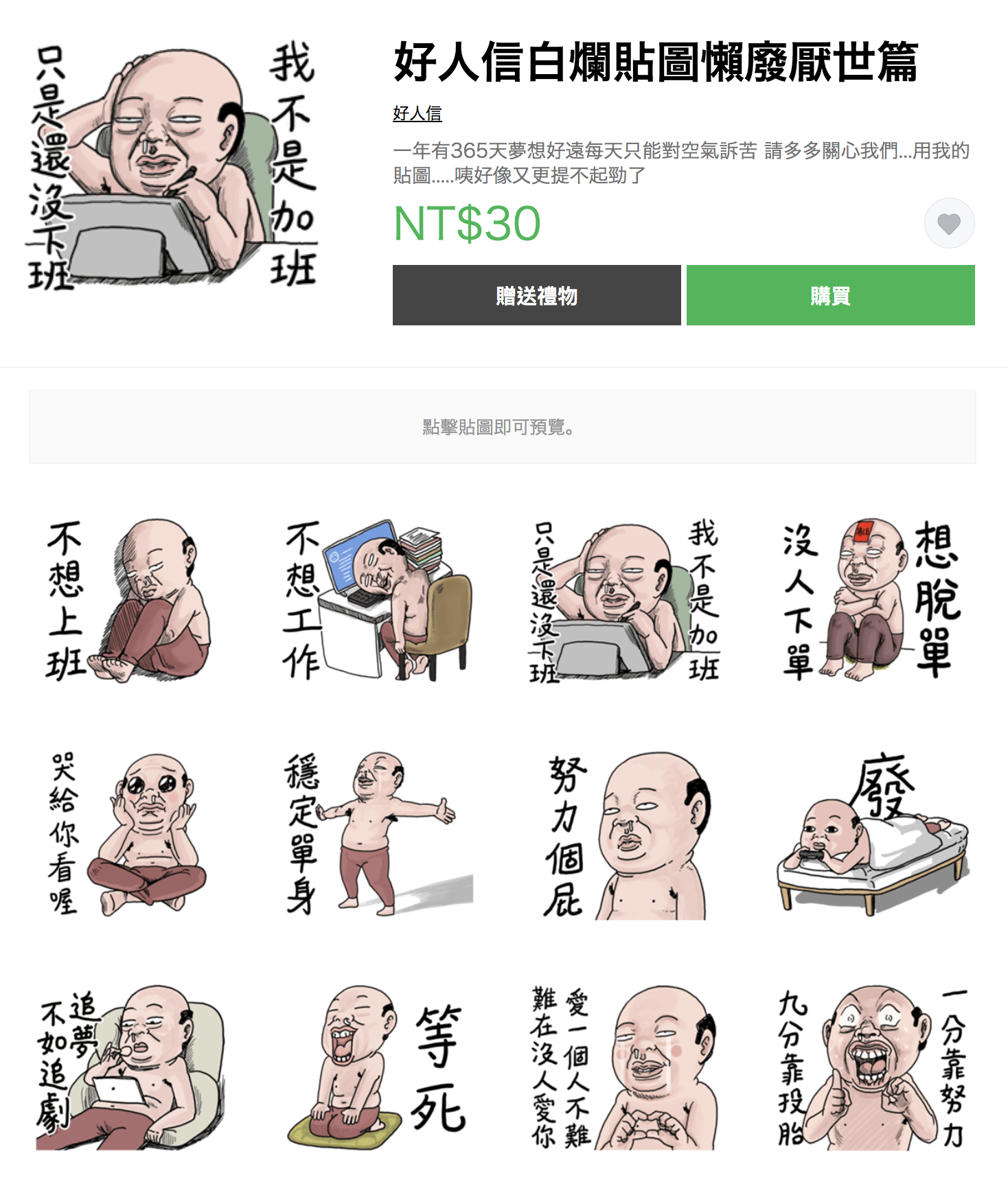Preview the 不想工作 sticker
The height and width of the screenshot is (1182, 1008).
click(379, 601)
